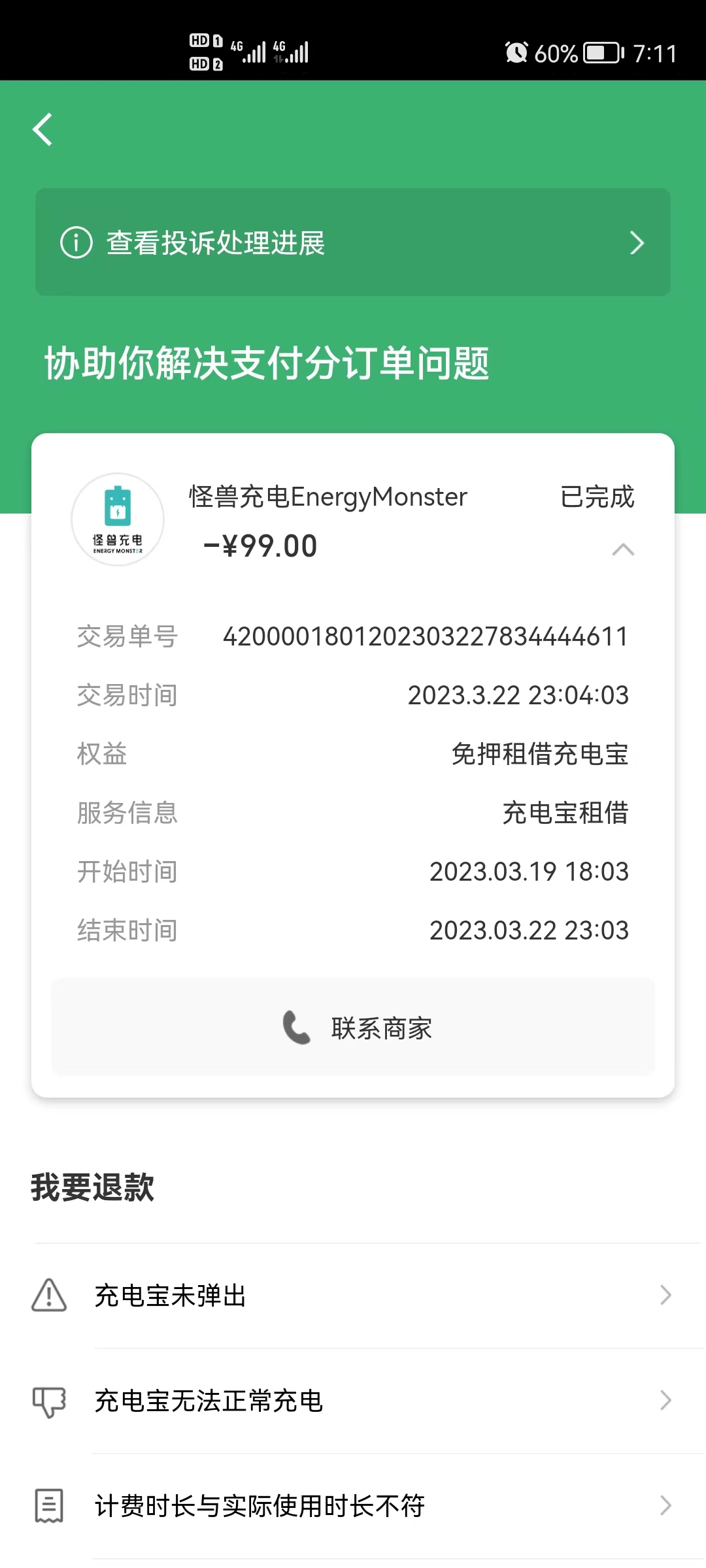Select refund reason 充电宝未弹出

click(353, 1296)
